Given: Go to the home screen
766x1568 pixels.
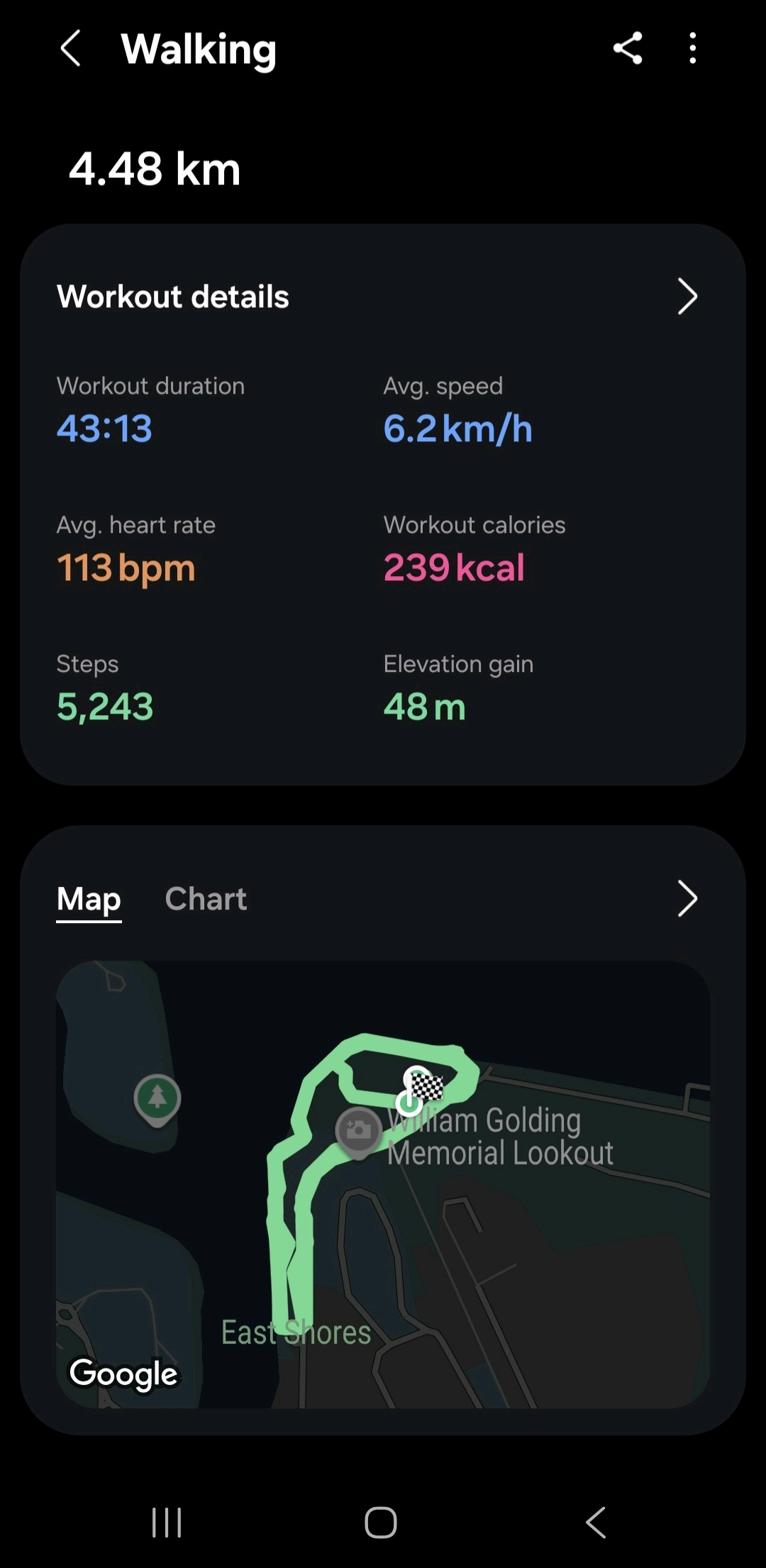Looking at the screenshot, I should 381,1522.
